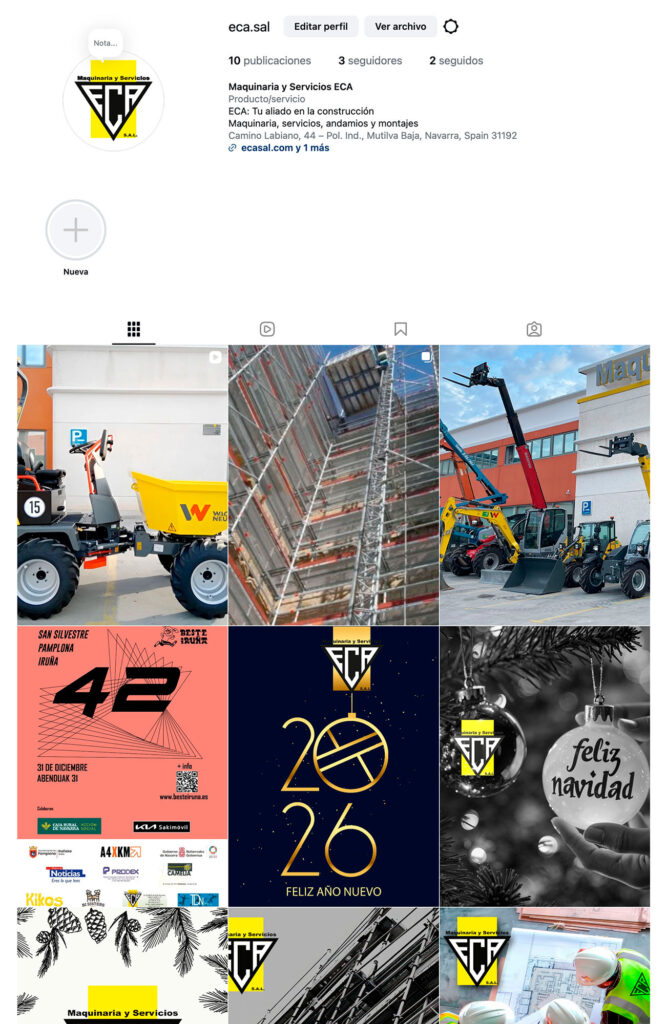Open the ECA profile picture
667x1024 pixels.
[113, 101]
